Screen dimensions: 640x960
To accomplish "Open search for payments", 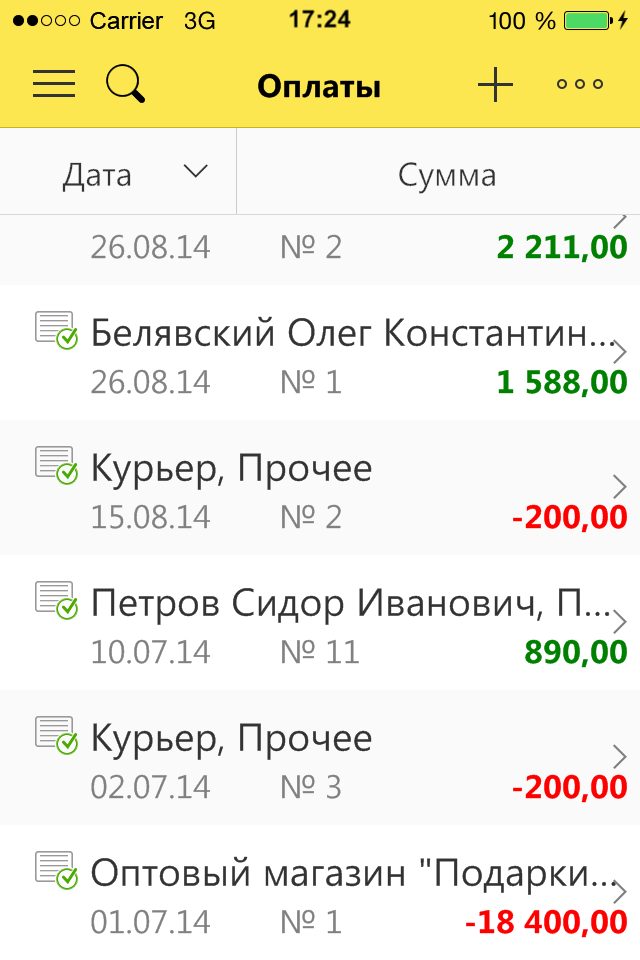I will pos(126,85).
